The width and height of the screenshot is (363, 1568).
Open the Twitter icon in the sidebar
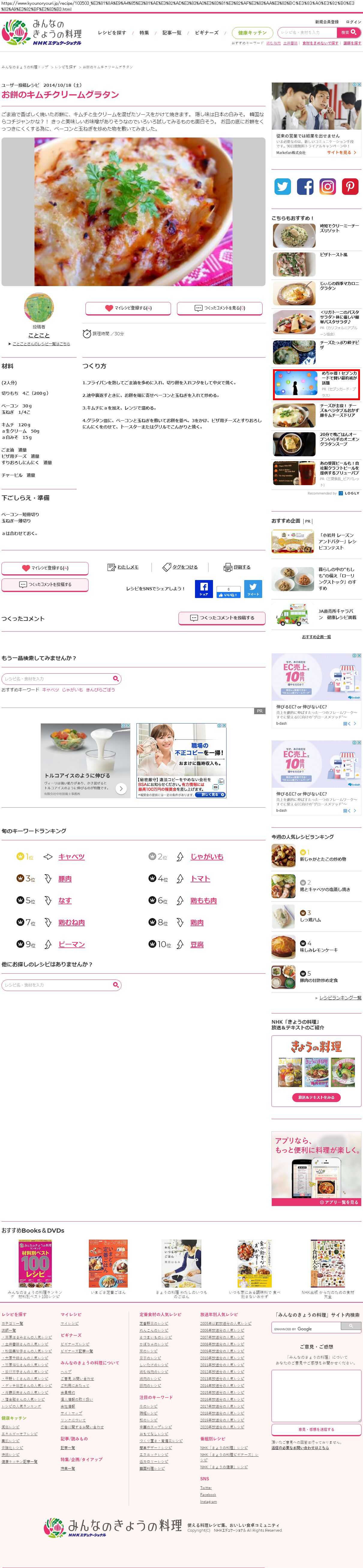coord(283,186)
